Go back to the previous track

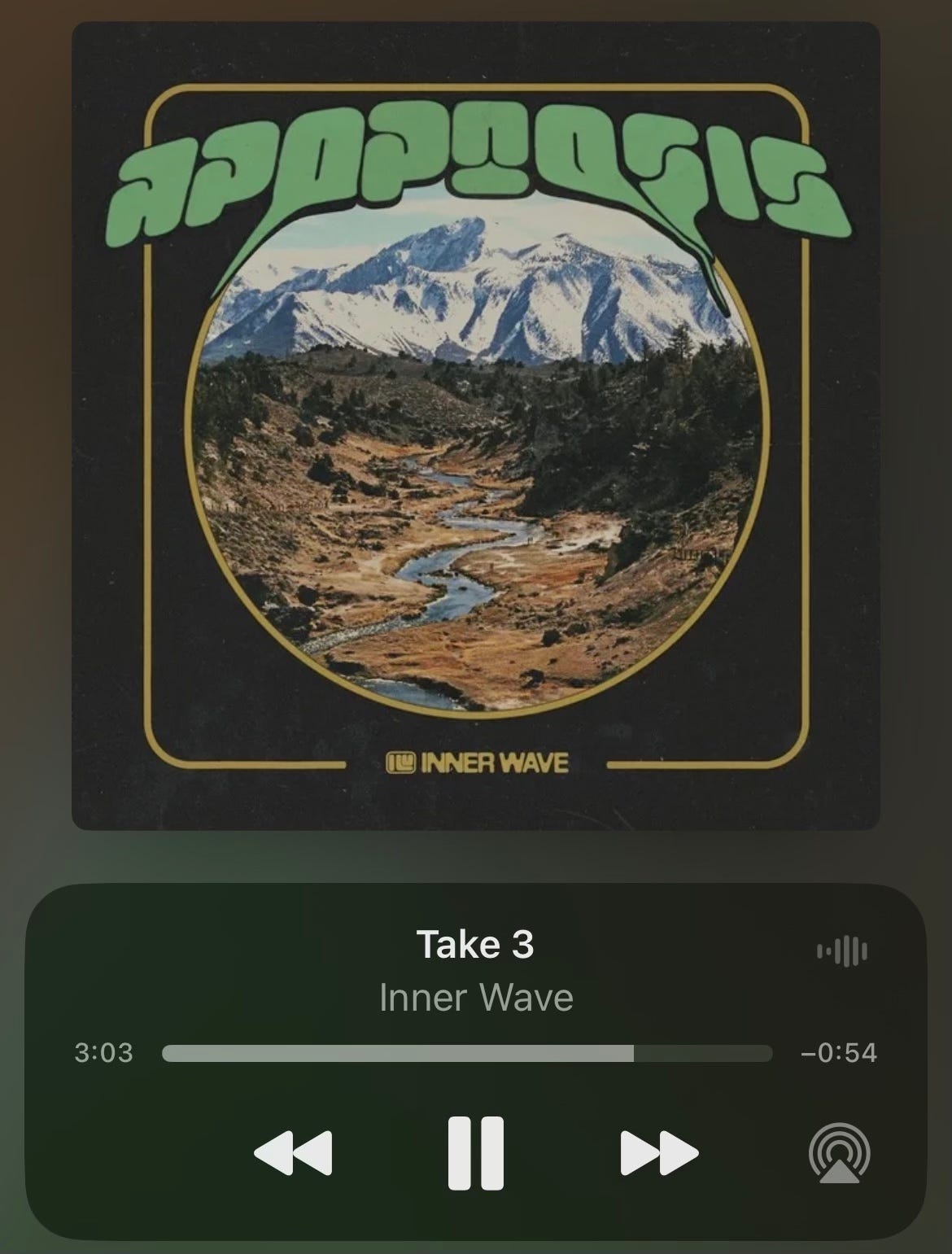293,1152
